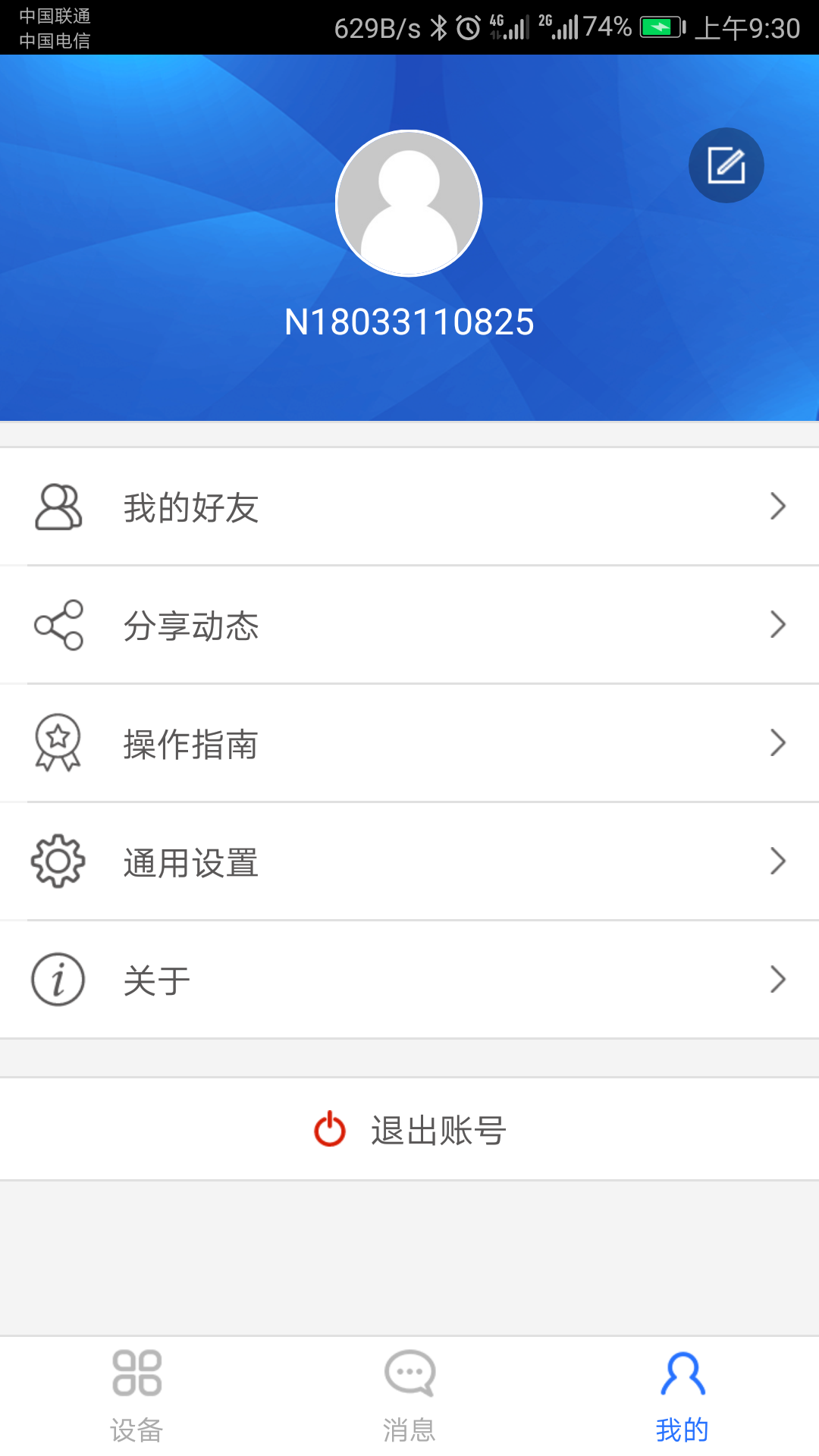Screen dimensions: 819x1456
Task: Tap the 消息 chat bubble icon
Action: 409,1375
